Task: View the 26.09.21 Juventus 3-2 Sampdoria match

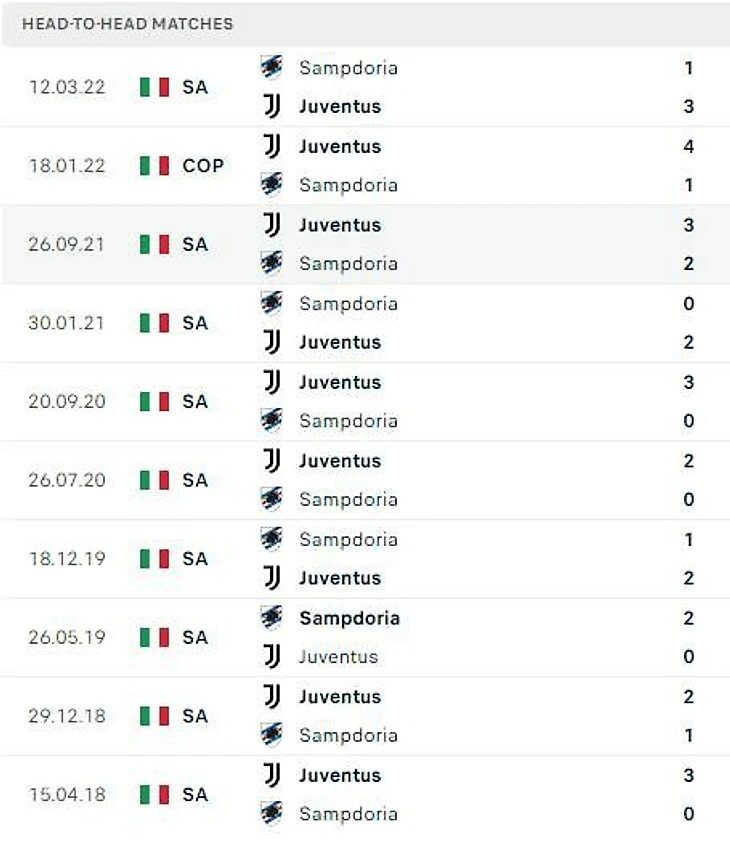Action: (365, 244)
